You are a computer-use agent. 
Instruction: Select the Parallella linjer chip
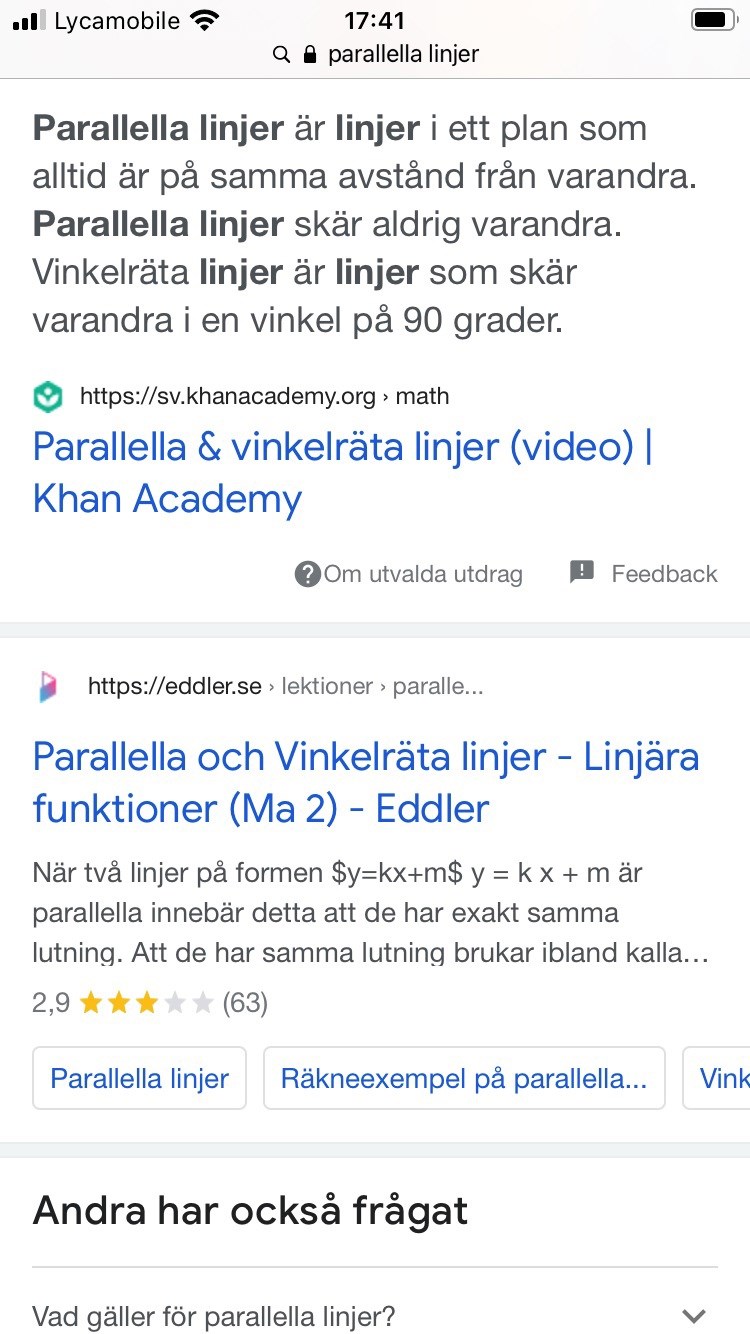point(140,1078)
